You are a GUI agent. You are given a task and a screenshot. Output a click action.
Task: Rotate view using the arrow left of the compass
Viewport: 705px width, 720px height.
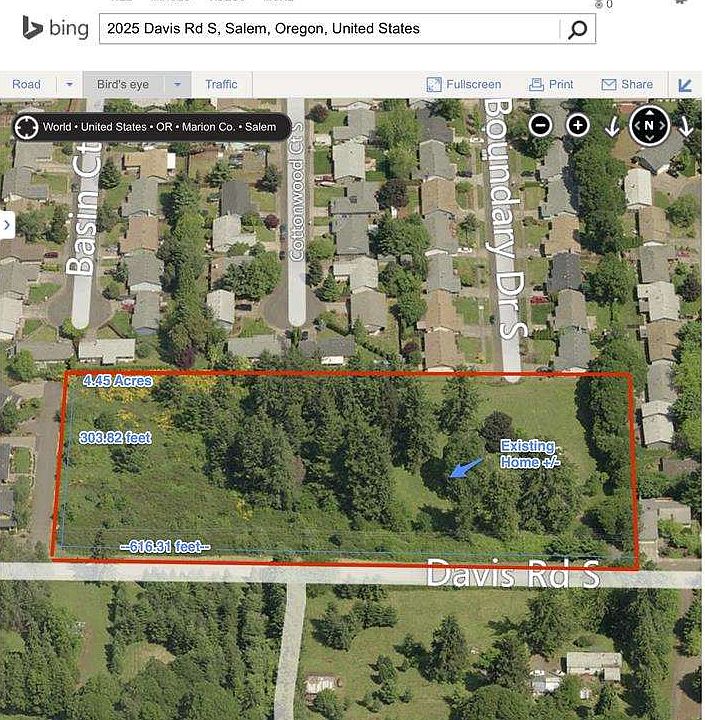[x=613, y=126]
